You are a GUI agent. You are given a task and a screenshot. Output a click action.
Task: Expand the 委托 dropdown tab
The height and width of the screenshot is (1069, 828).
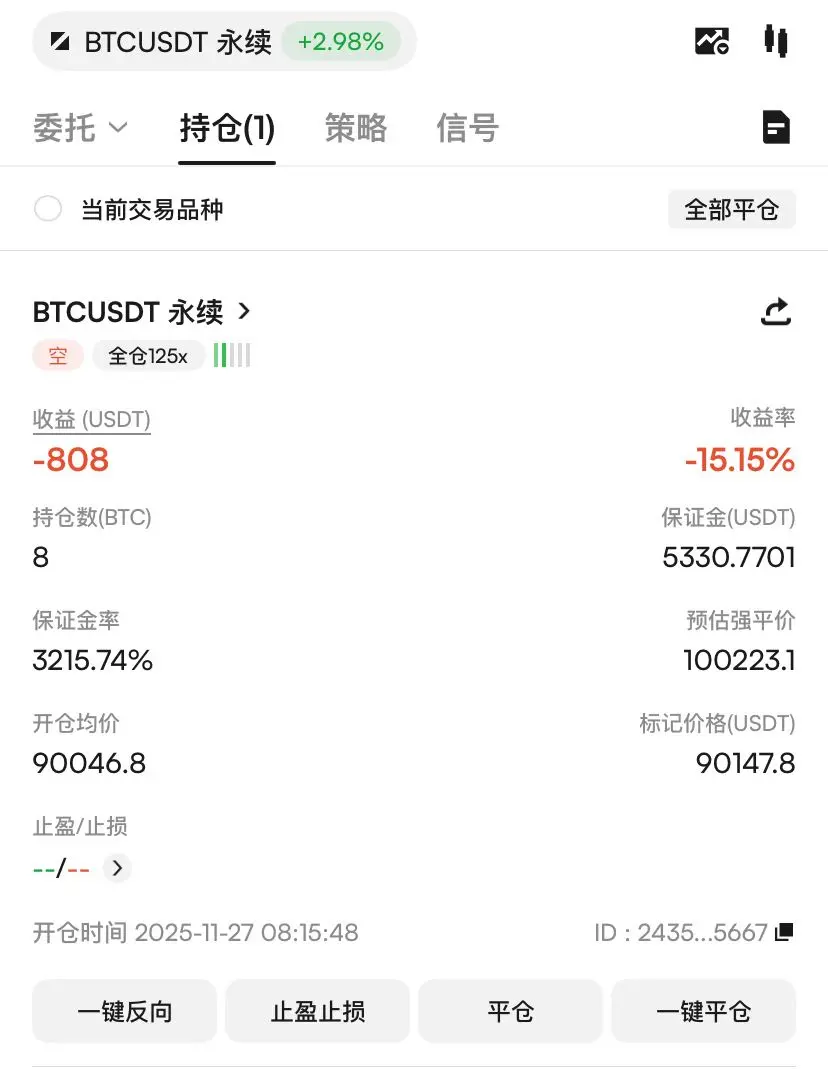[80, 128]
